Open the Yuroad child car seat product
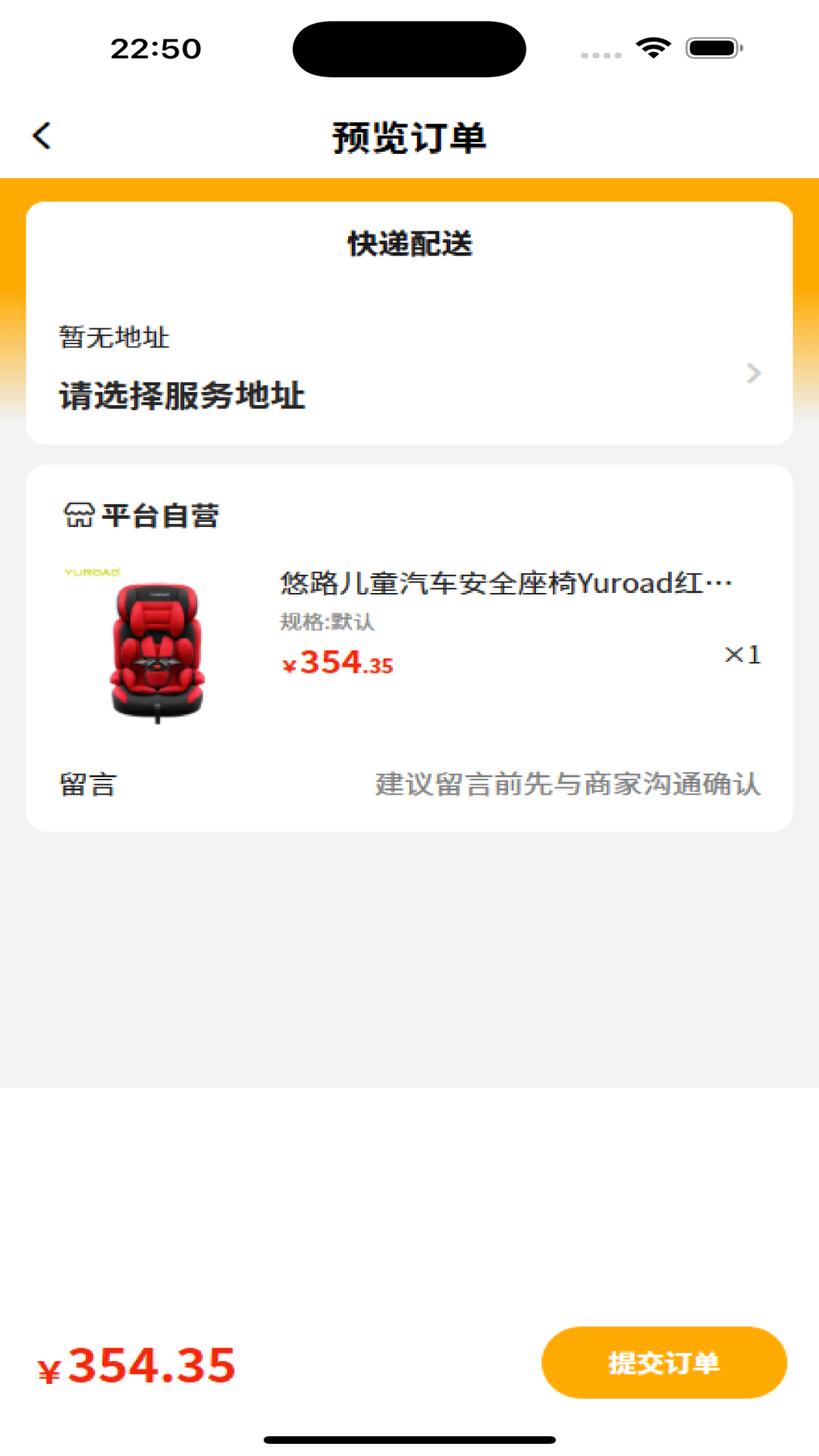This screenshot has width=819, height=1456. click(504, 584)
